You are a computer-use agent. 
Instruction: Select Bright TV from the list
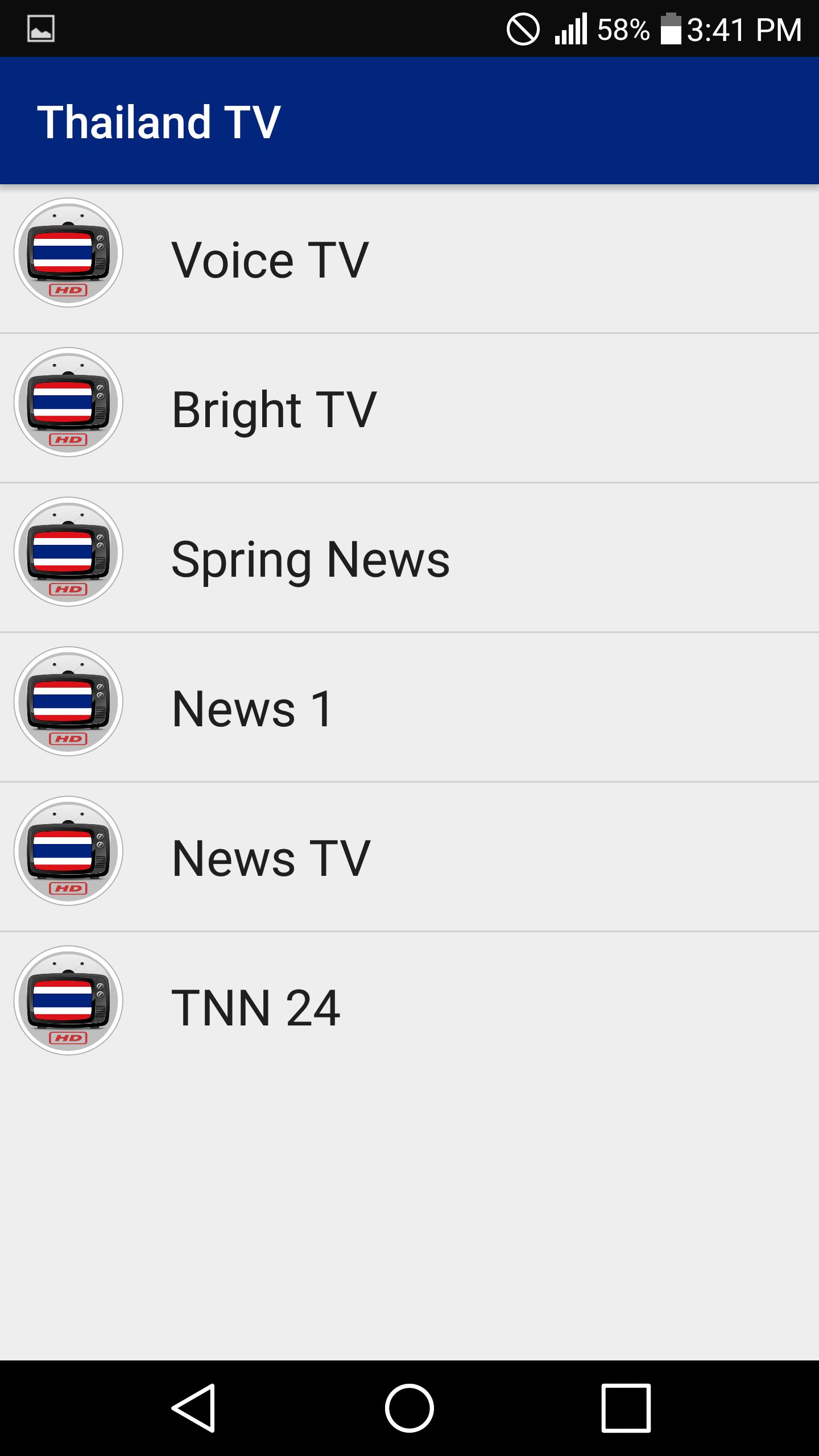[409, 408]
